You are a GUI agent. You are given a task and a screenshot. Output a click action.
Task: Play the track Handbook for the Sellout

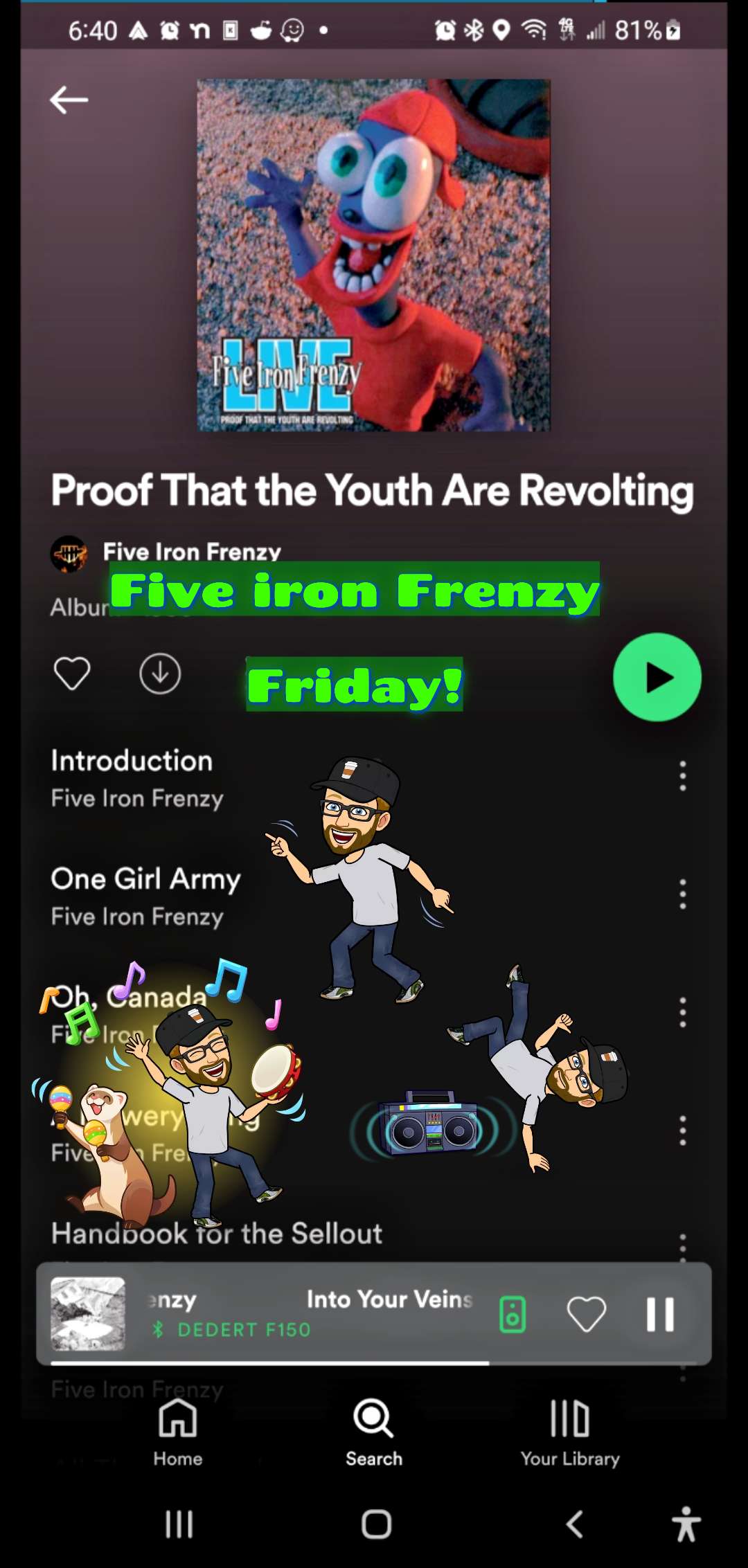217,1234
